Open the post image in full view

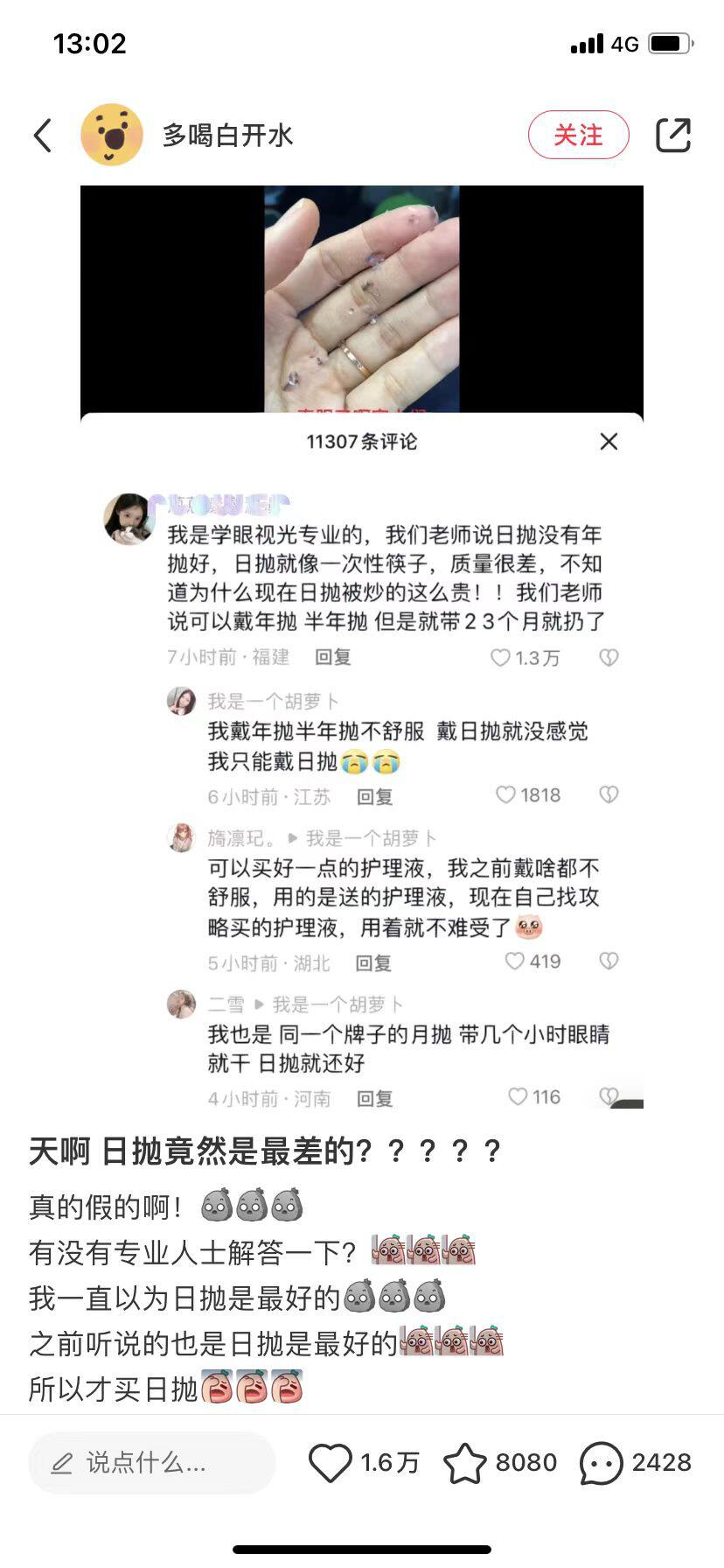tap(362, 647)
